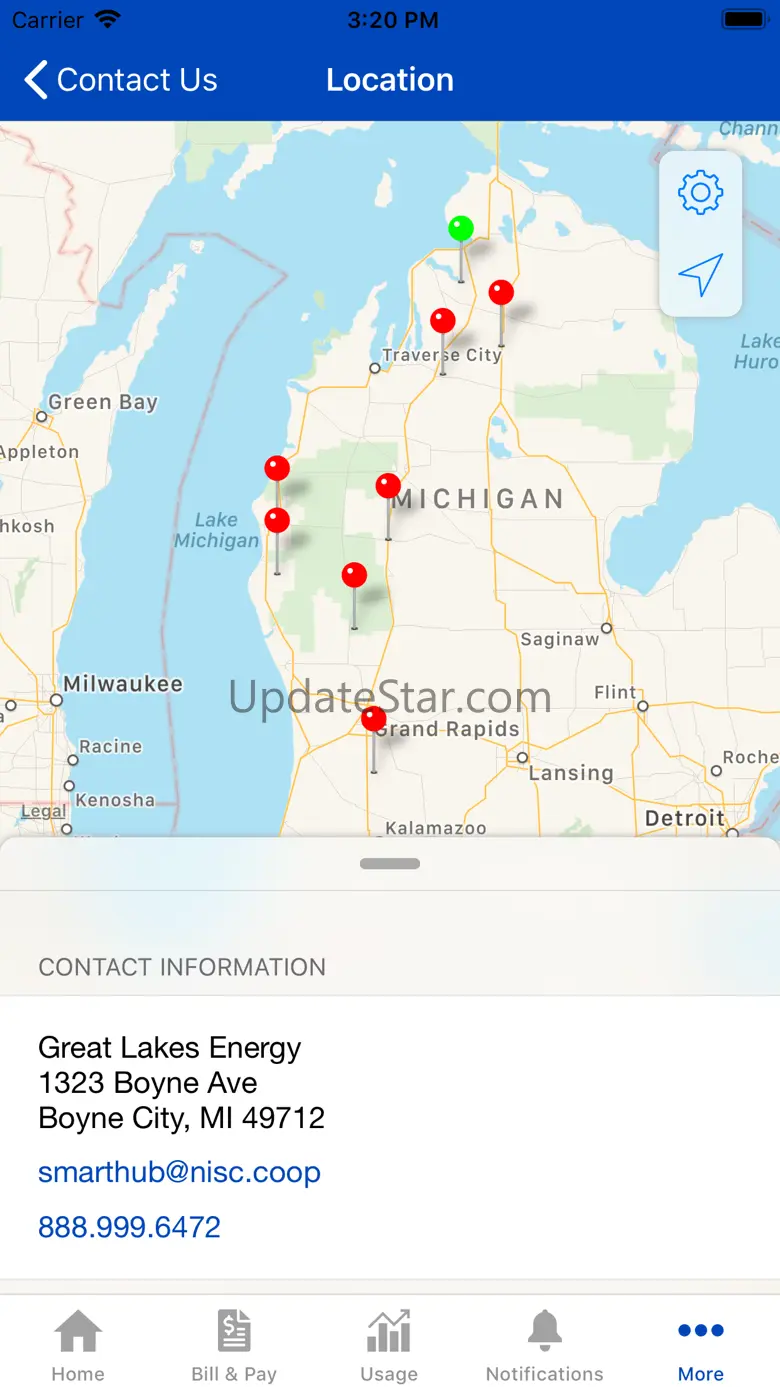Open the Bill & Pay tab
The width and height of the screenshot is (780, 1387).
(x=234, y=1346)
